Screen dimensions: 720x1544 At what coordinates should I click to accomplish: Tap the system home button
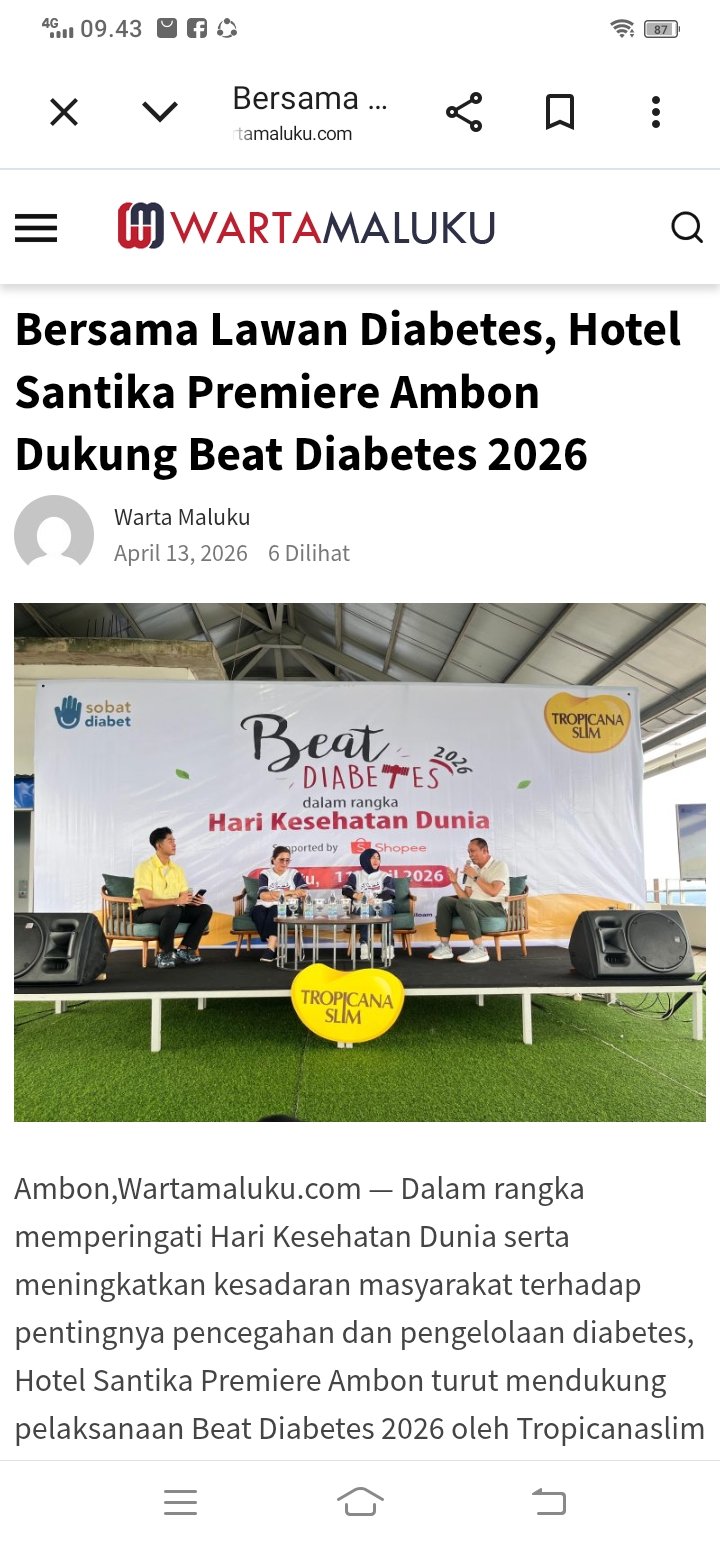coord(360,1501)
